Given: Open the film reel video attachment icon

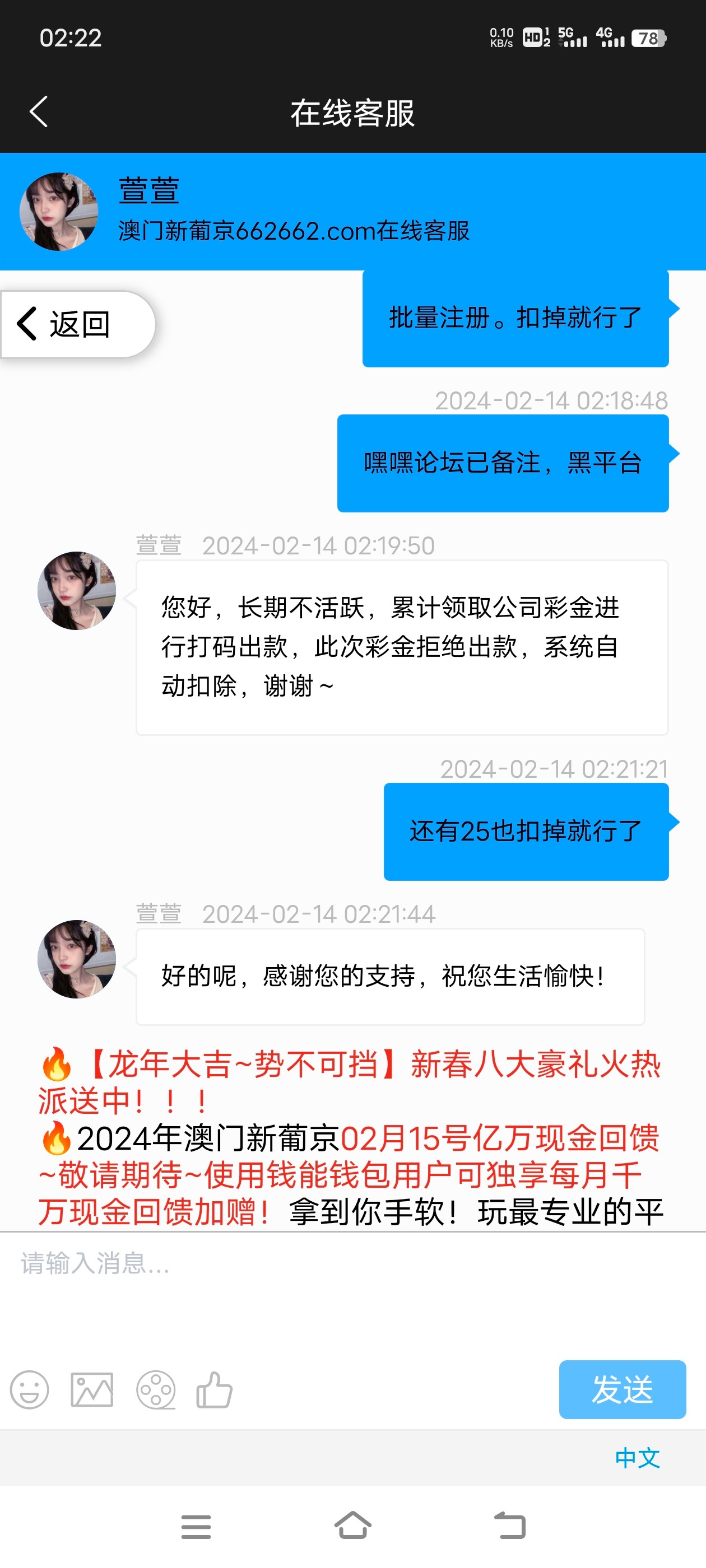Looking at the screenshot, I should pyautogui.click(x=156, y=1390).
